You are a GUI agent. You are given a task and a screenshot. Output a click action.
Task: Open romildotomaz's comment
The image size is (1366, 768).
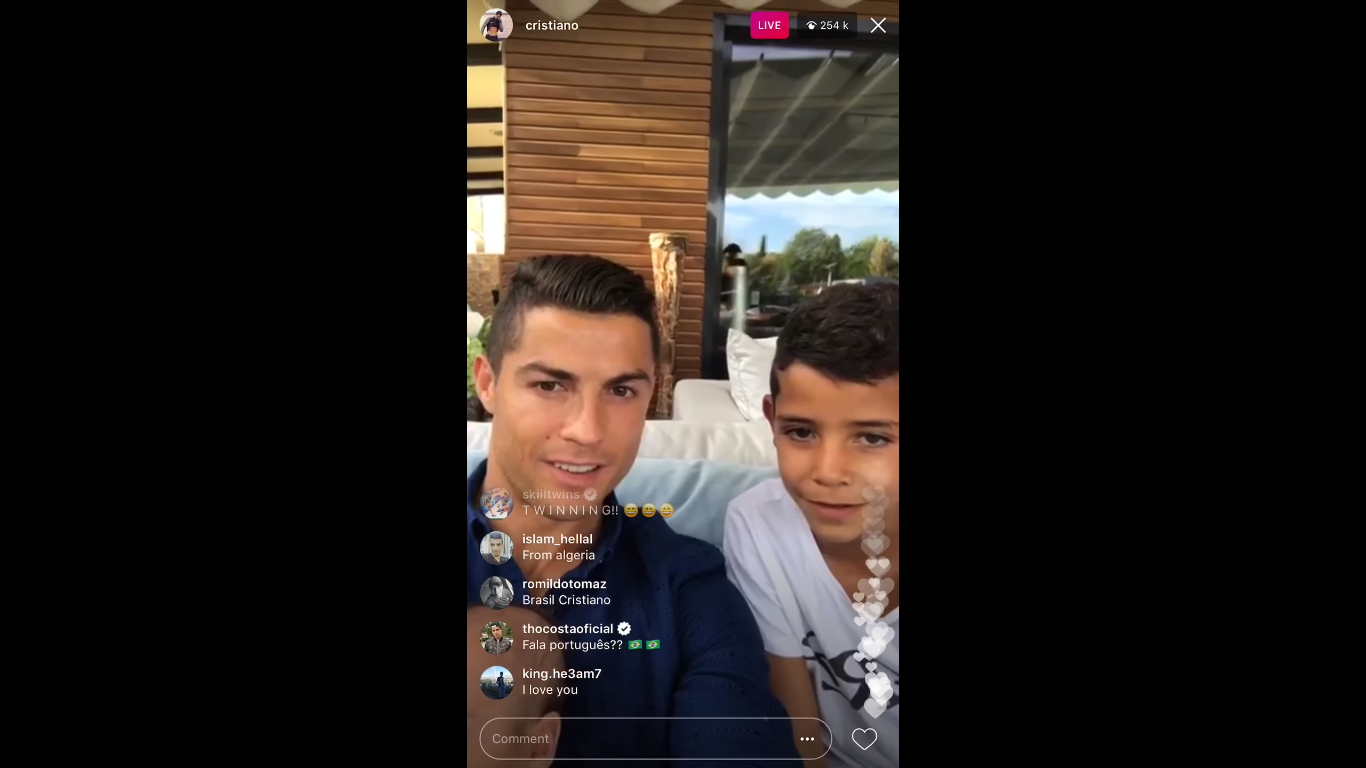pyautogui.click(x=566, y=592)
